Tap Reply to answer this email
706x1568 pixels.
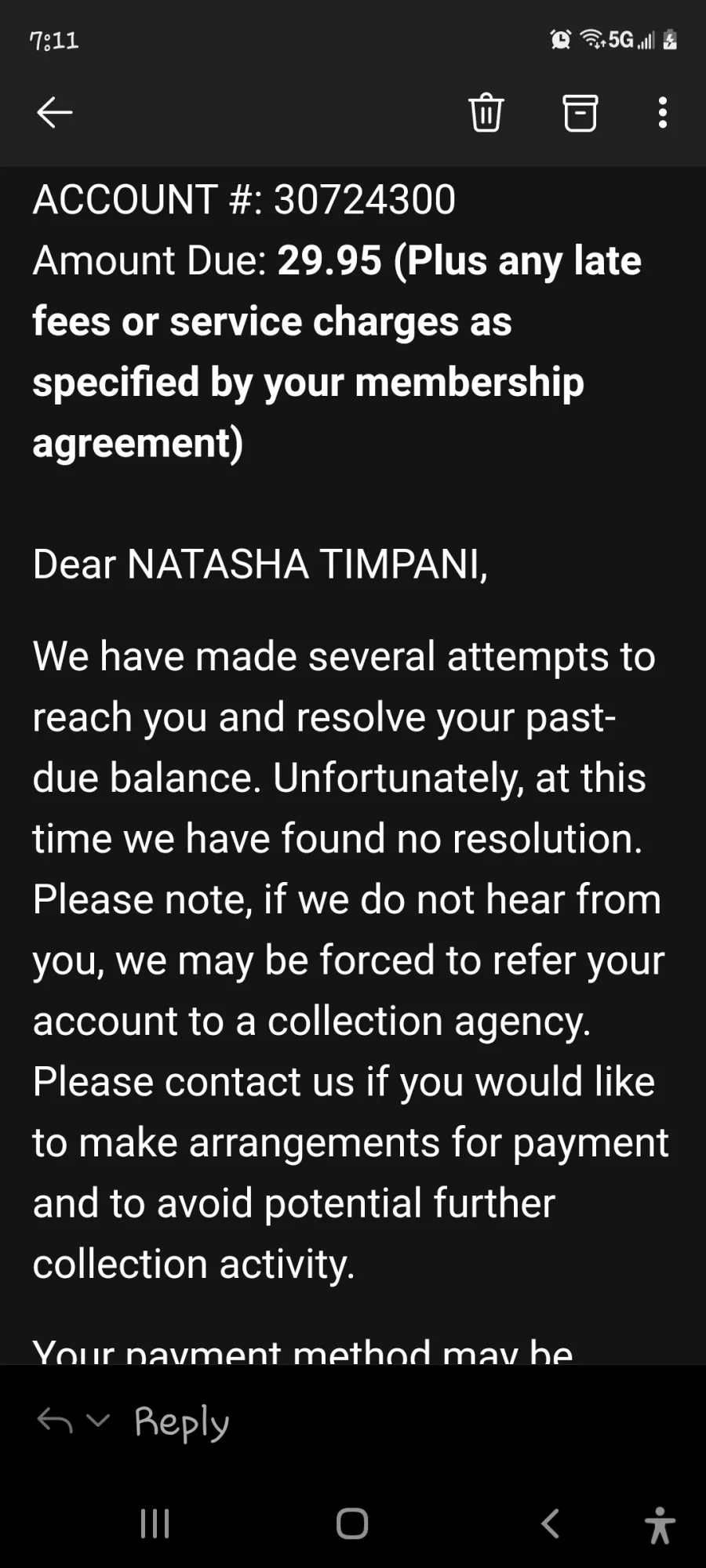pyautogui.click(x=181, y=1421)
